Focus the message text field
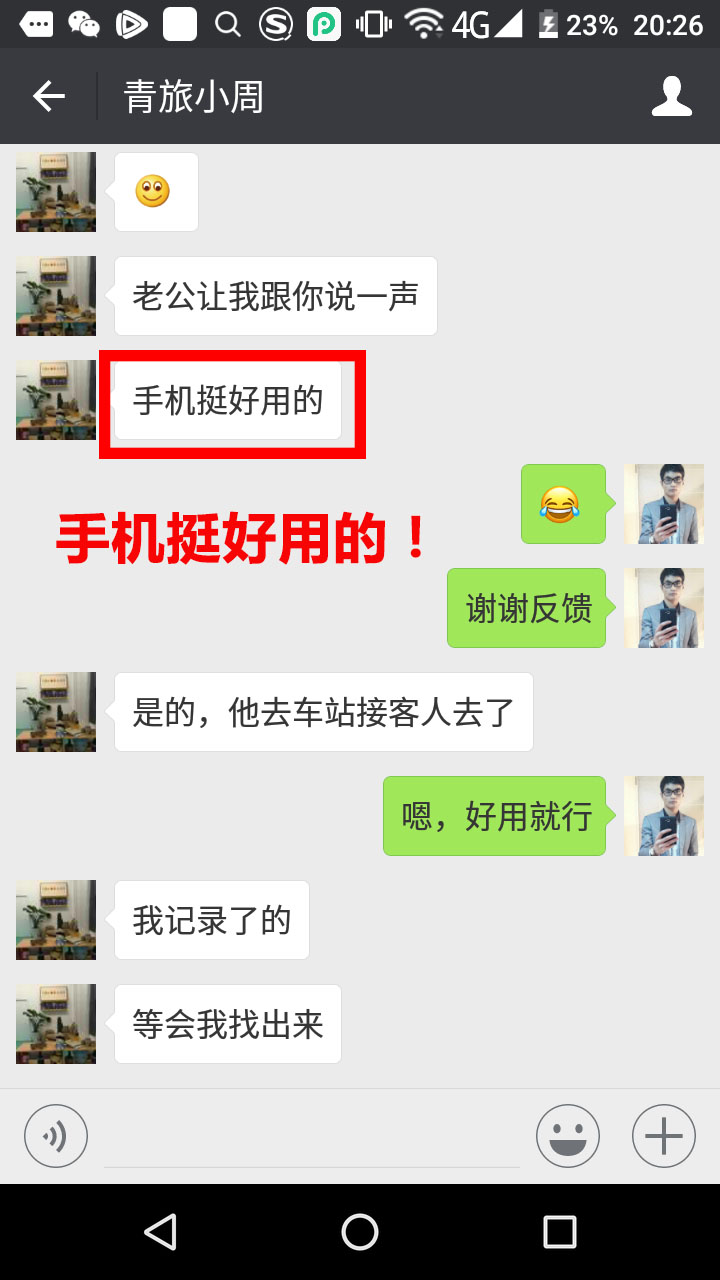This screenshot has width=720, height=1280. [x=312, y=1138]
